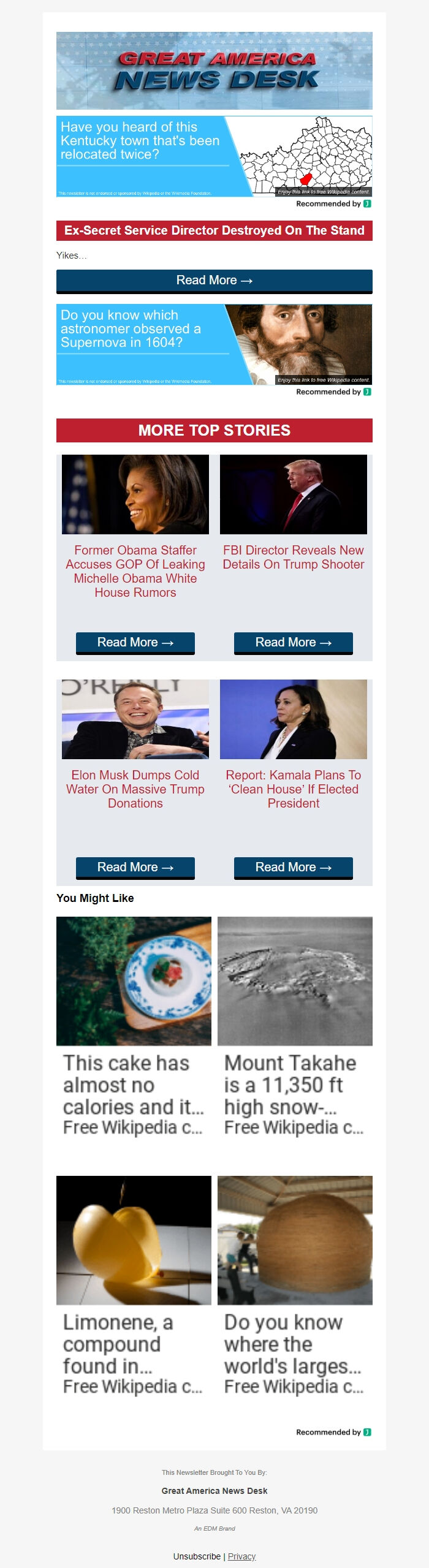Read more on Kamala report
This screenshot has height=1568, width=429.
tap(293, 867)
